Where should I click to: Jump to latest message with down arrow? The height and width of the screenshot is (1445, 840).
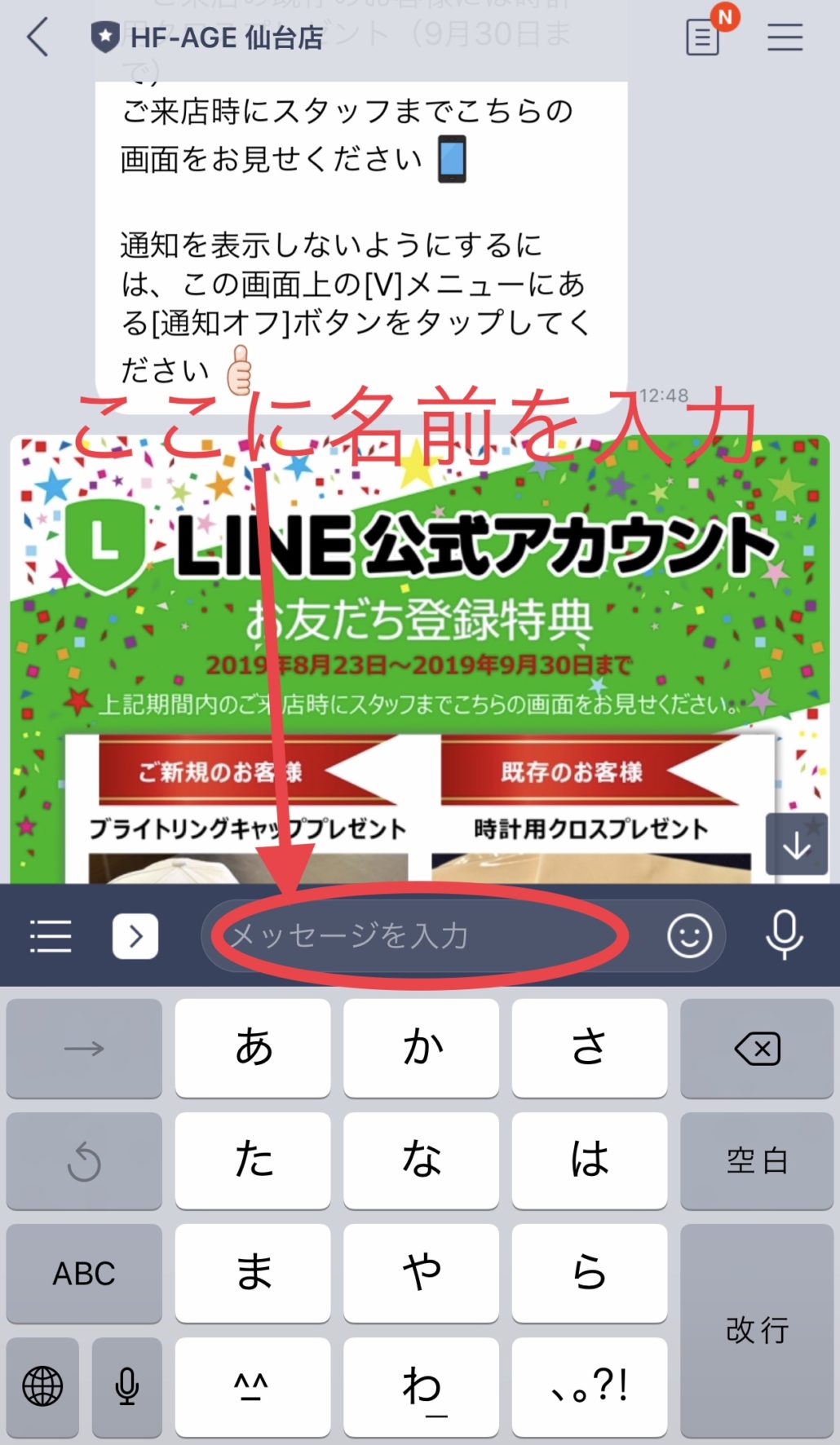point(797,845)
